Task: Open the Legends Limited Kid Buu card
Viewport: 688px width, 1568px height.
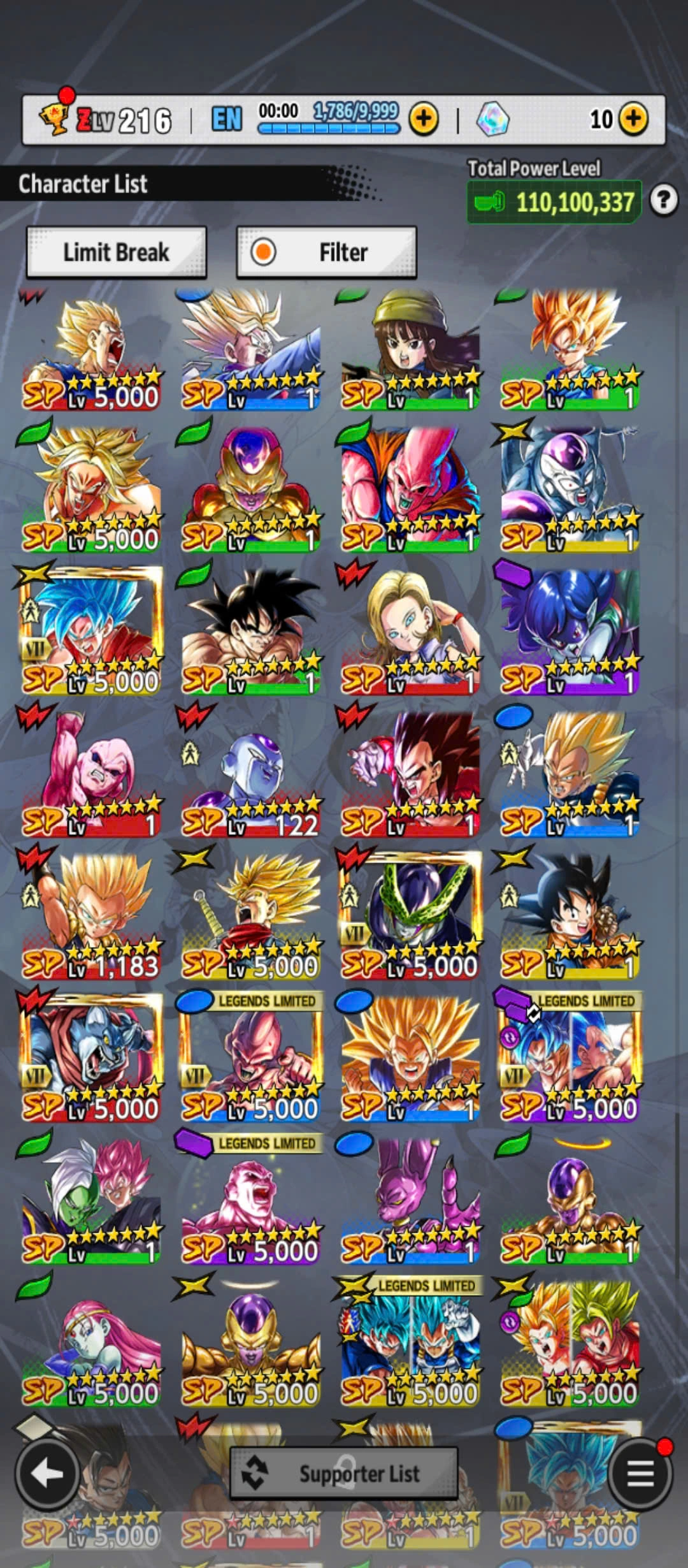Action: click(x=250, y=1059)
